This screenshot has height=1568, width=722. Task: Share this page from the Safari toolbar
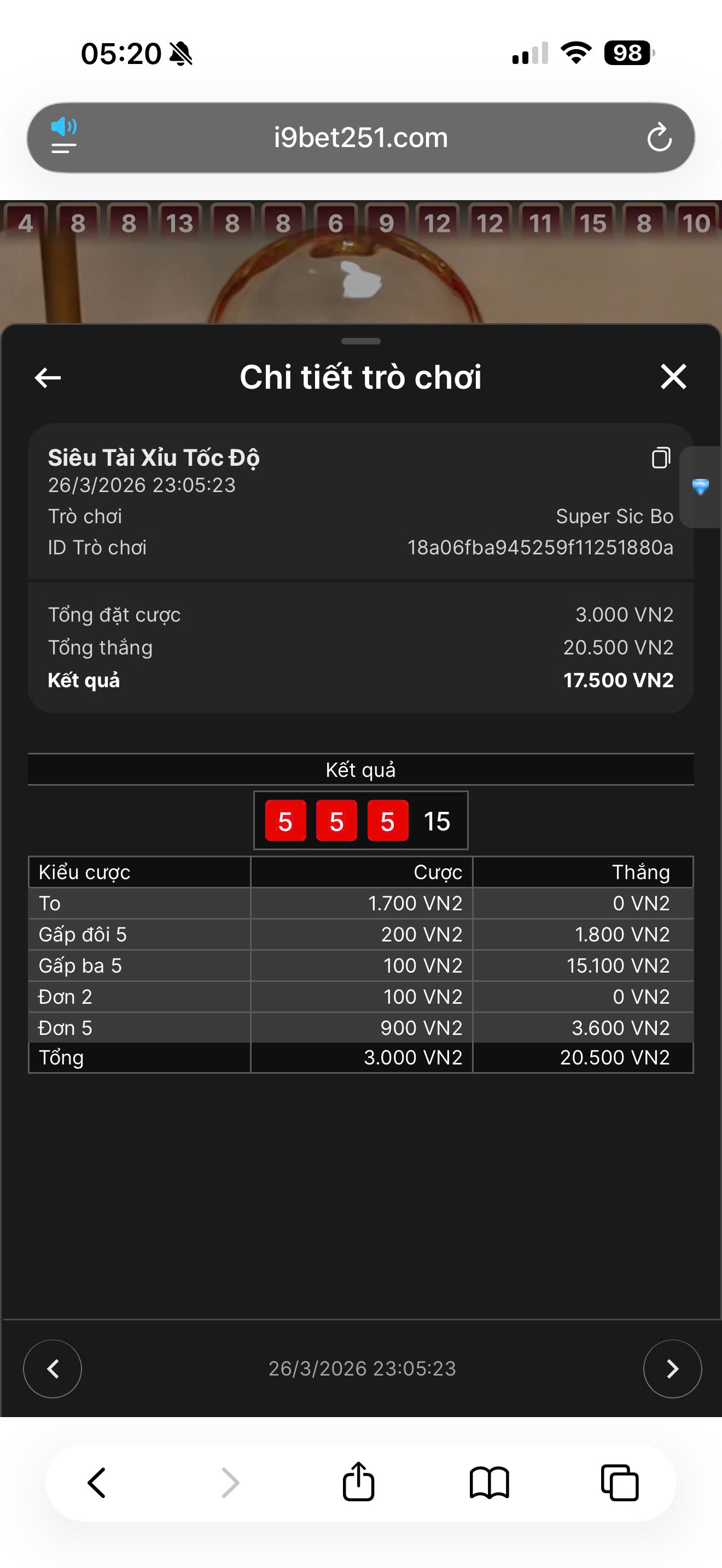[x=358, y=1481]
